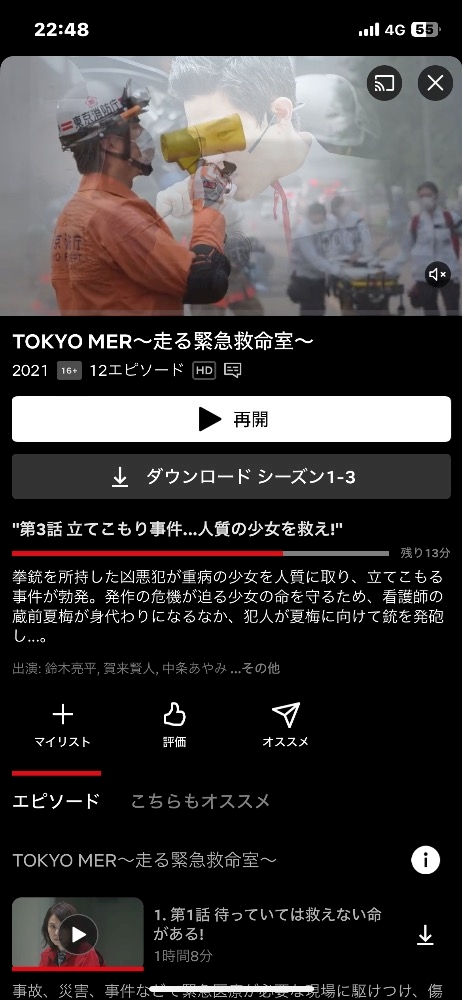
Task: Switch to the こちらもオススメ tab
Action: pos(200,802)
